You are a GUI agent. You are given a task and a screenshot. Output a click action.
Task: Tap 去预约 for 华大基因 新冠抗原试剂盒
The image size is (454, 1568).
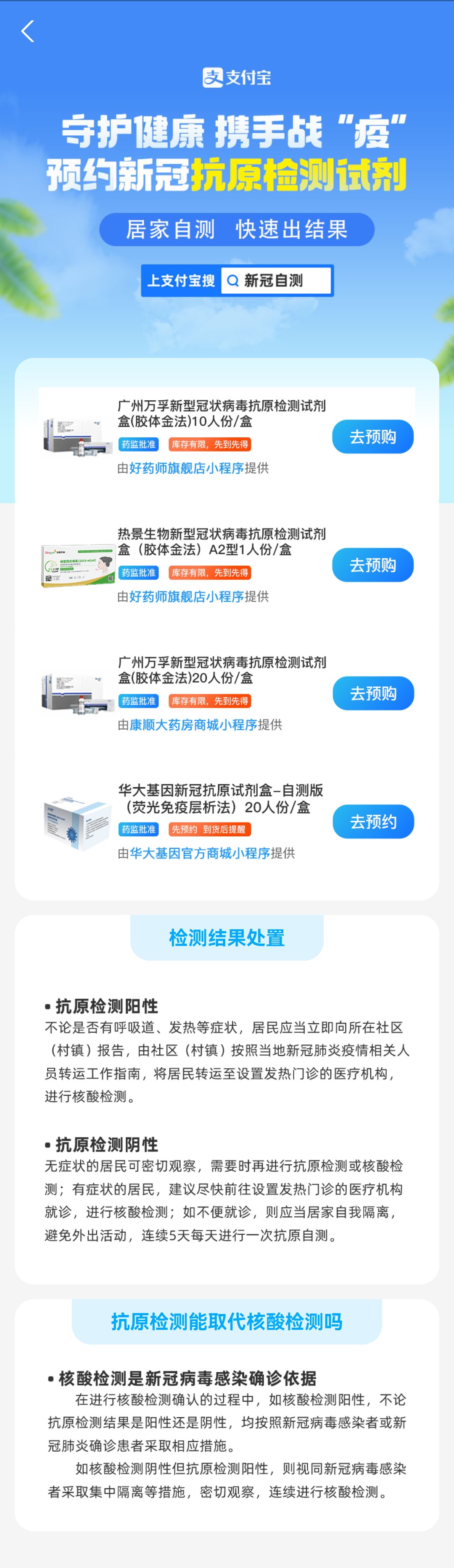[x=373, y=822]
